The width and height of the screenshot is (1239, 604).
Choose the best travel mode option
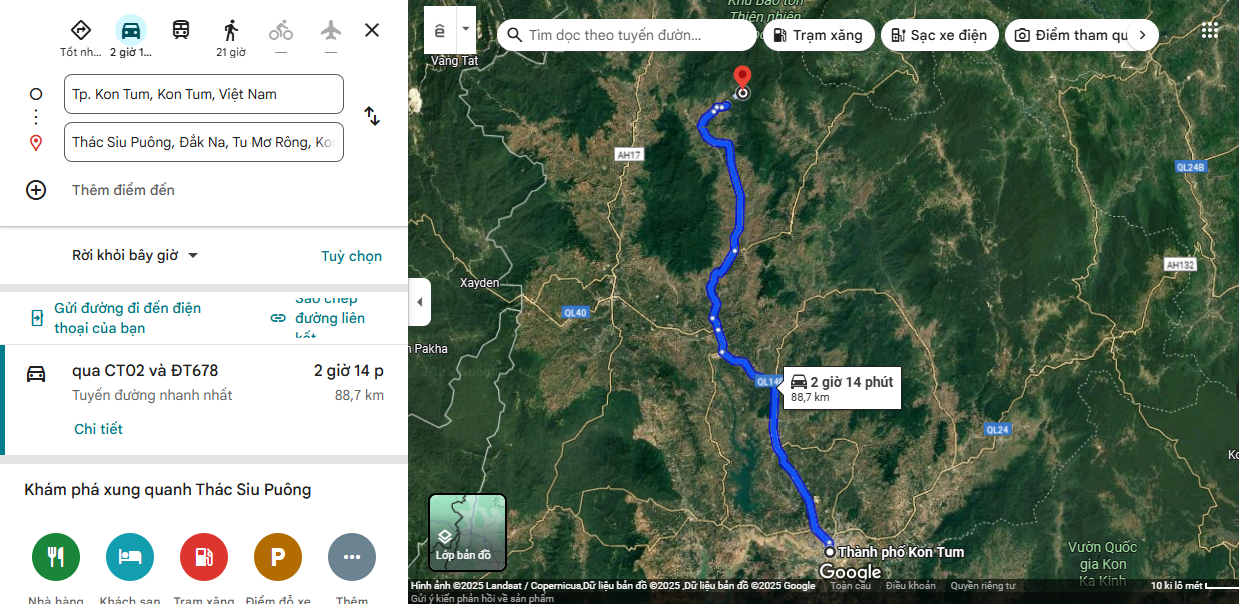coord(81,30)
